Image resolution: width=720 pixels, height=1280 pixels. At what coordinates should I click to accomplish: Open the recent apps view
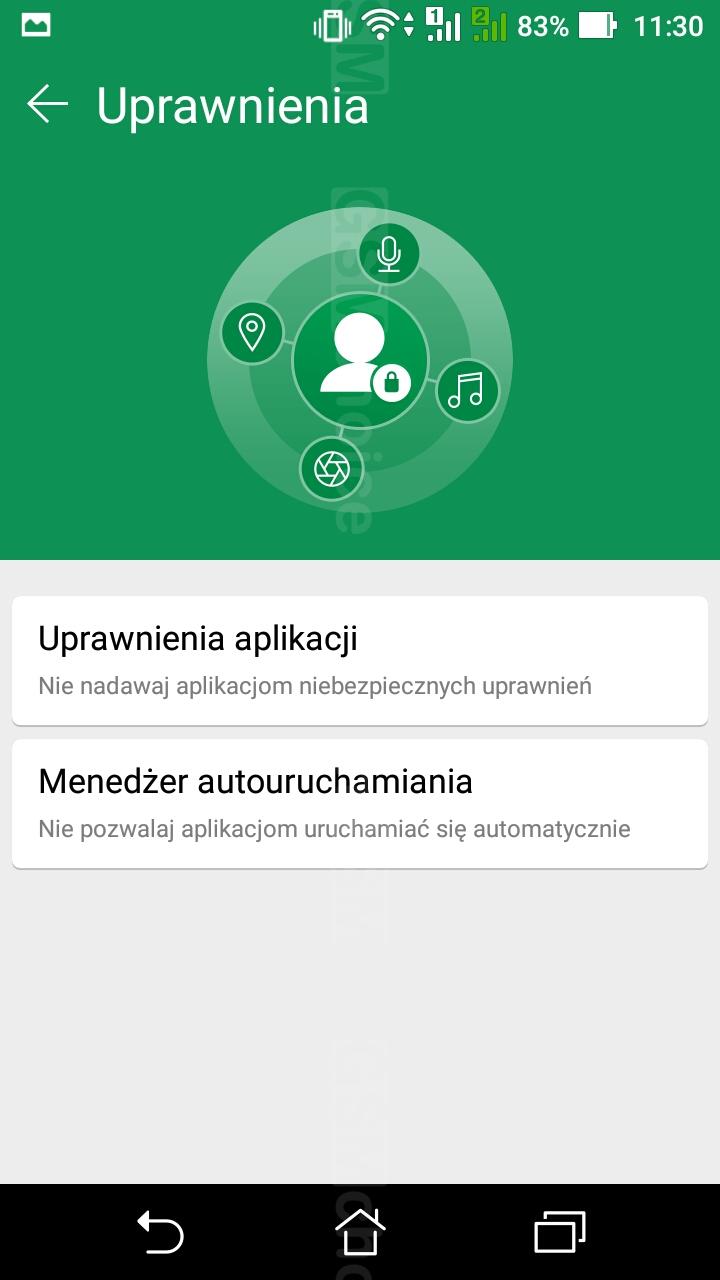pos(560,1231)
